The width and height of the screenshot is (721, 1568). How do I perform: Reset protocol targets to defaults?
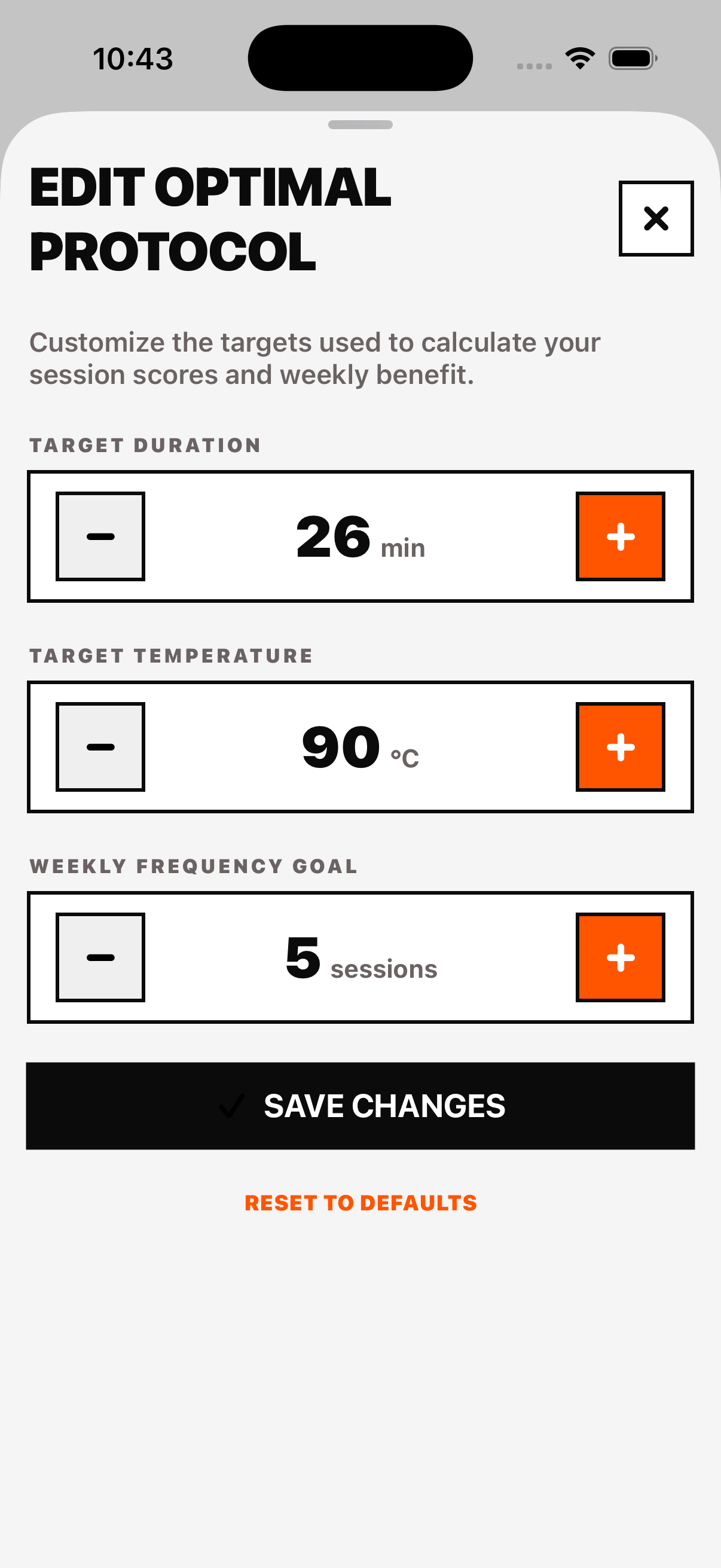(361, 1203)
